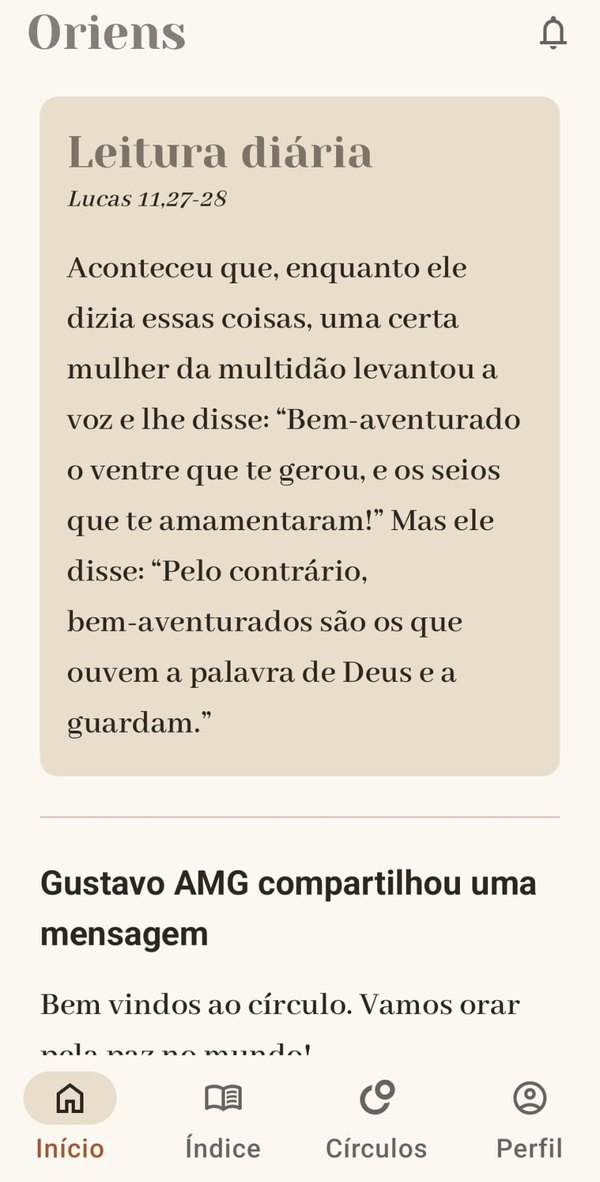This screenshot has height=1182, width=600.
Task: Select the Início tab
Action: click(70, 1117)
